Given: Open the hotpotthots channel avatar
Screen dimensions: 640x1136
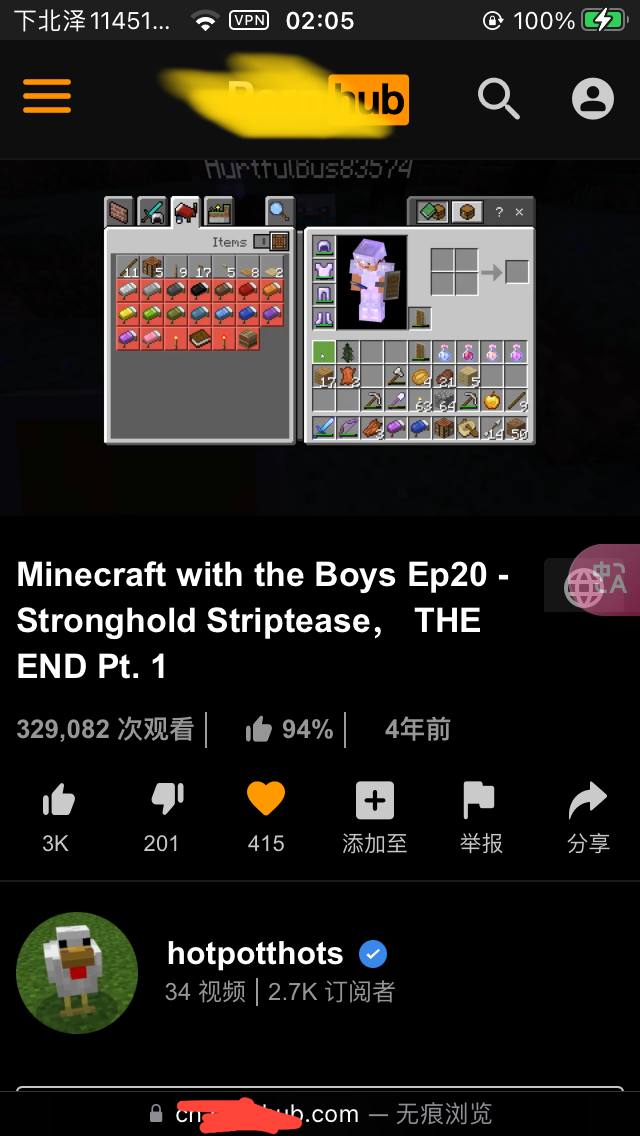Looking at the screenshot, I should (x=77, y=973).
